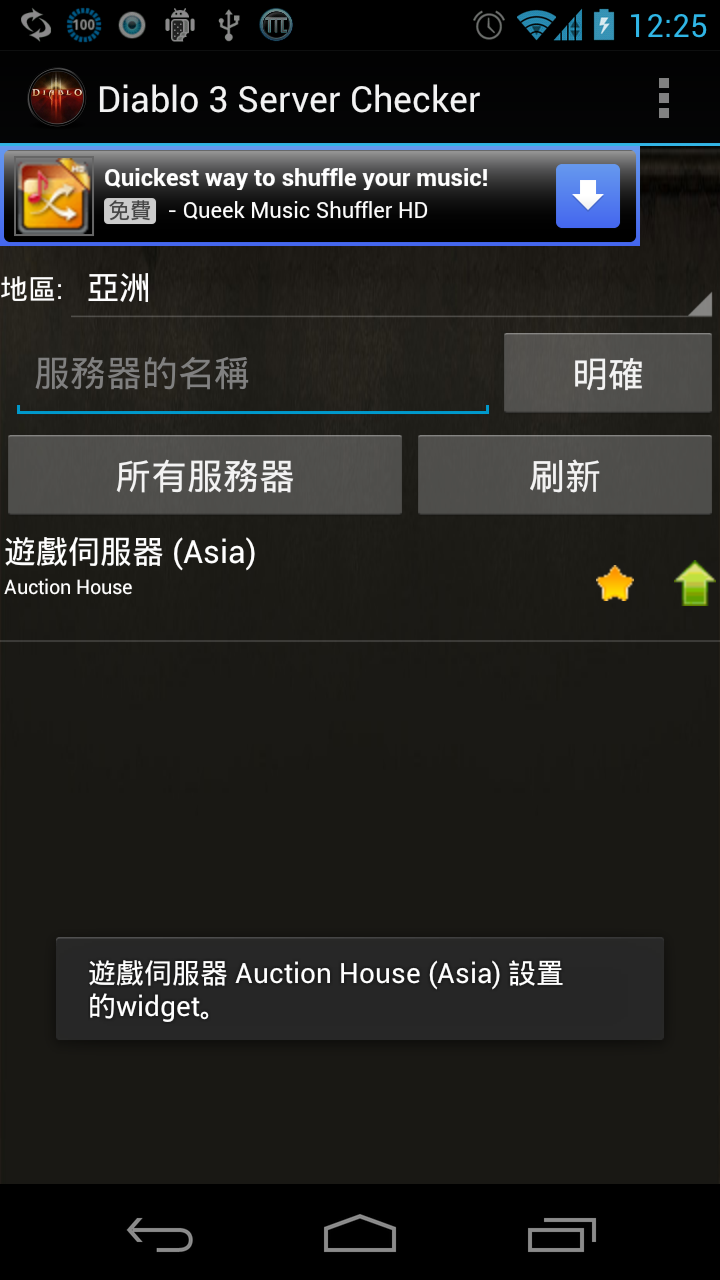Open the overflow menu
The height and width of the screenshot is (1280, 720).
pyautogui.click(x=663, y=99)
